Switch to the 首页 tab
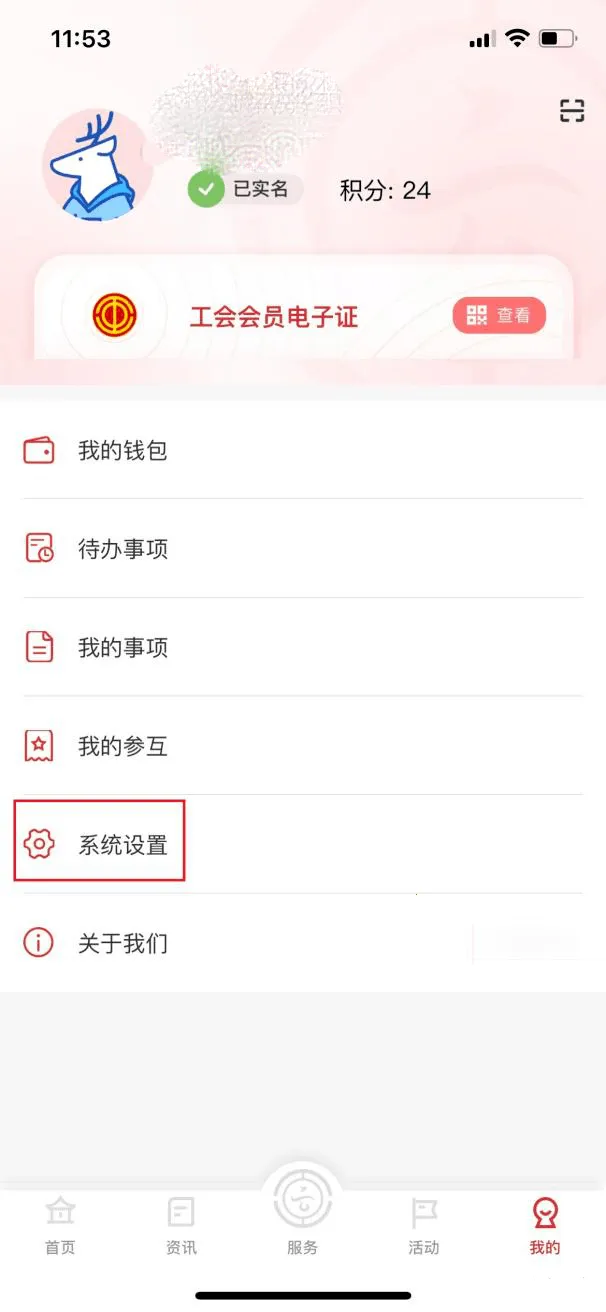 click(60, 1226)
